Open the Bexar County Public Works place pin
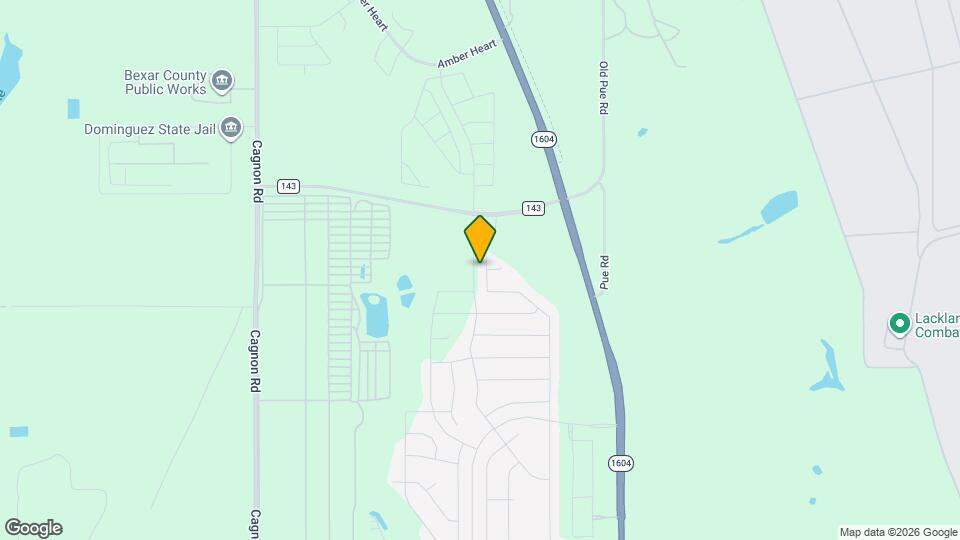The width and height of the screenshot is (960, 540). (x=222, y=80)
